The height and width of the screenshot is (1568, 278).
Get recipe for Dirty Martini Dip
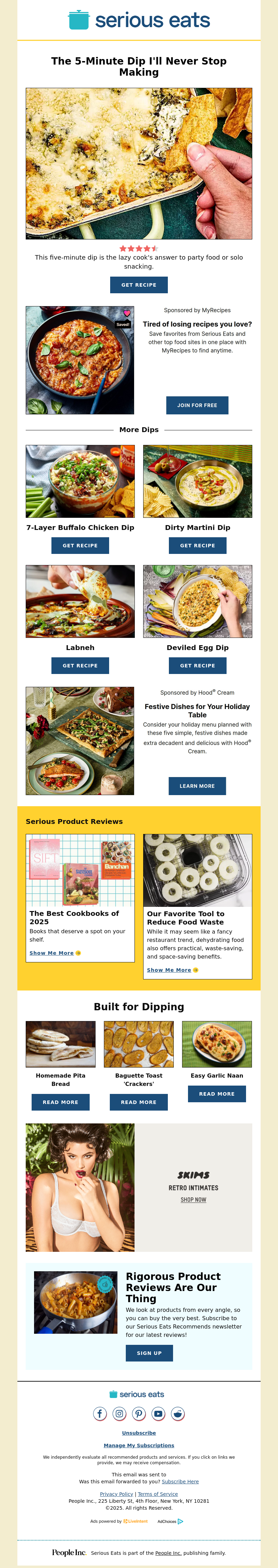pos(197,545)
